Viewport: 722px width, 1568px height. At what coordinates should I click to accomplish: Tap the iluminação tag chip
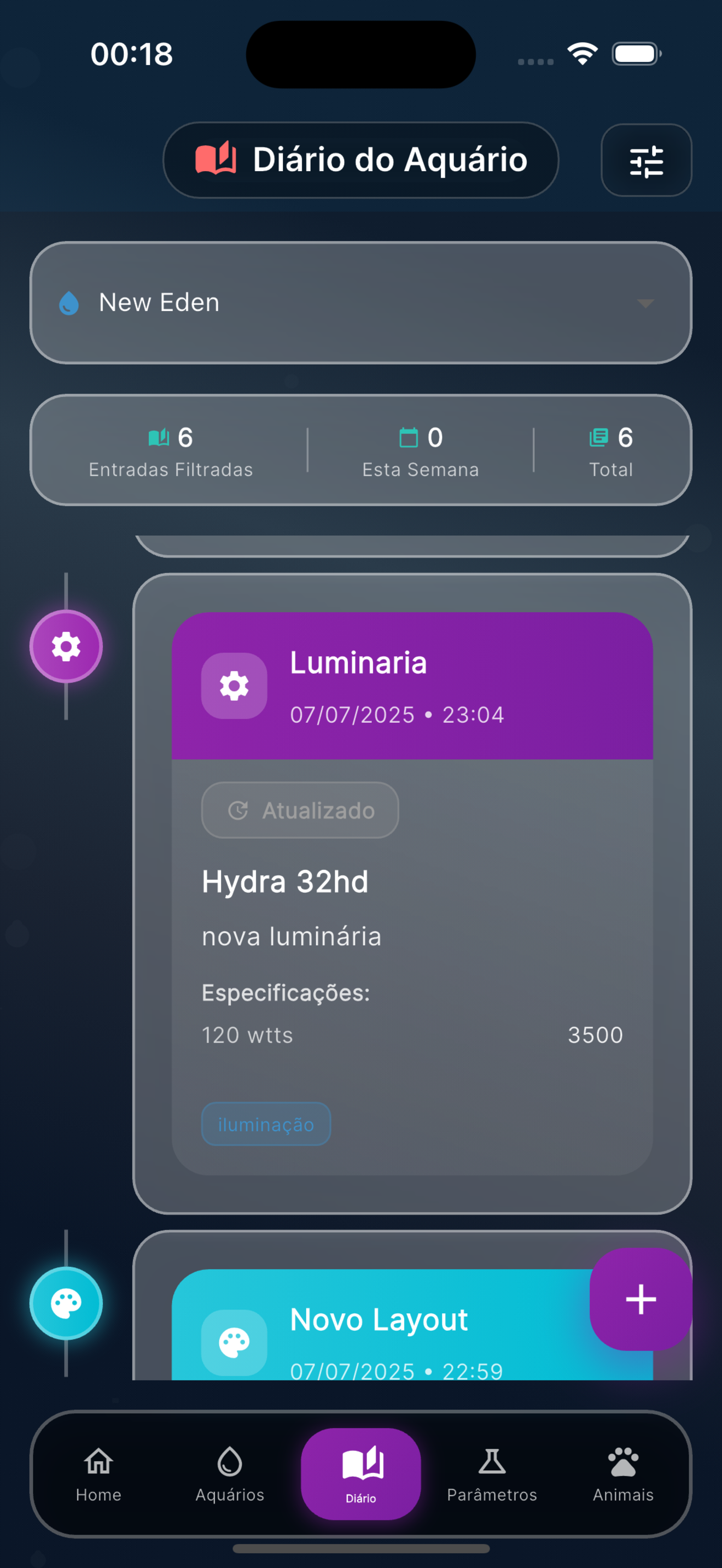coord(266,1124)
